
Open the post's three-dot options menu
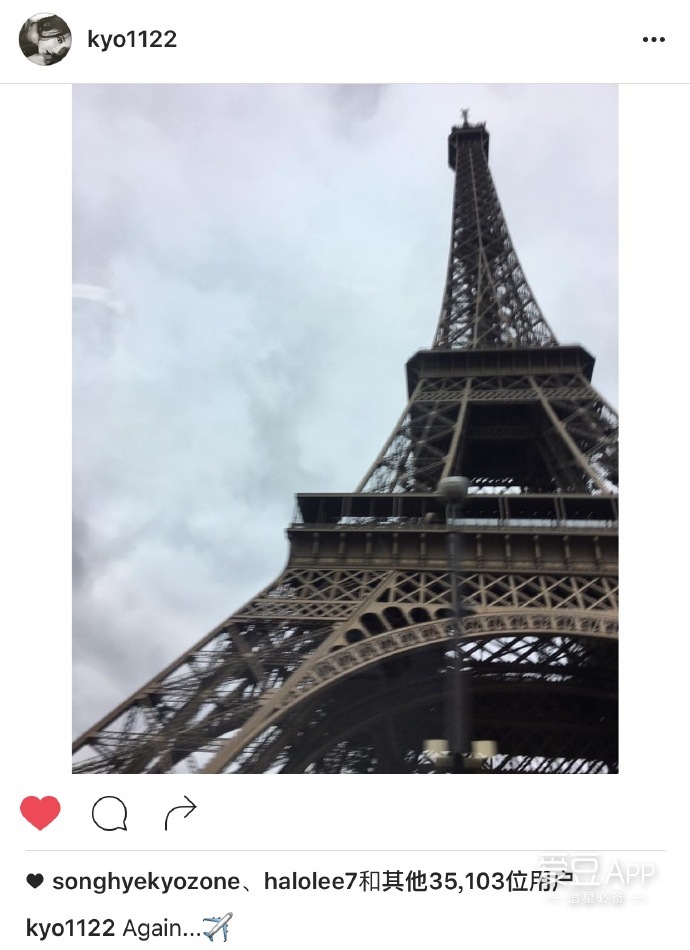pos(653,40)
